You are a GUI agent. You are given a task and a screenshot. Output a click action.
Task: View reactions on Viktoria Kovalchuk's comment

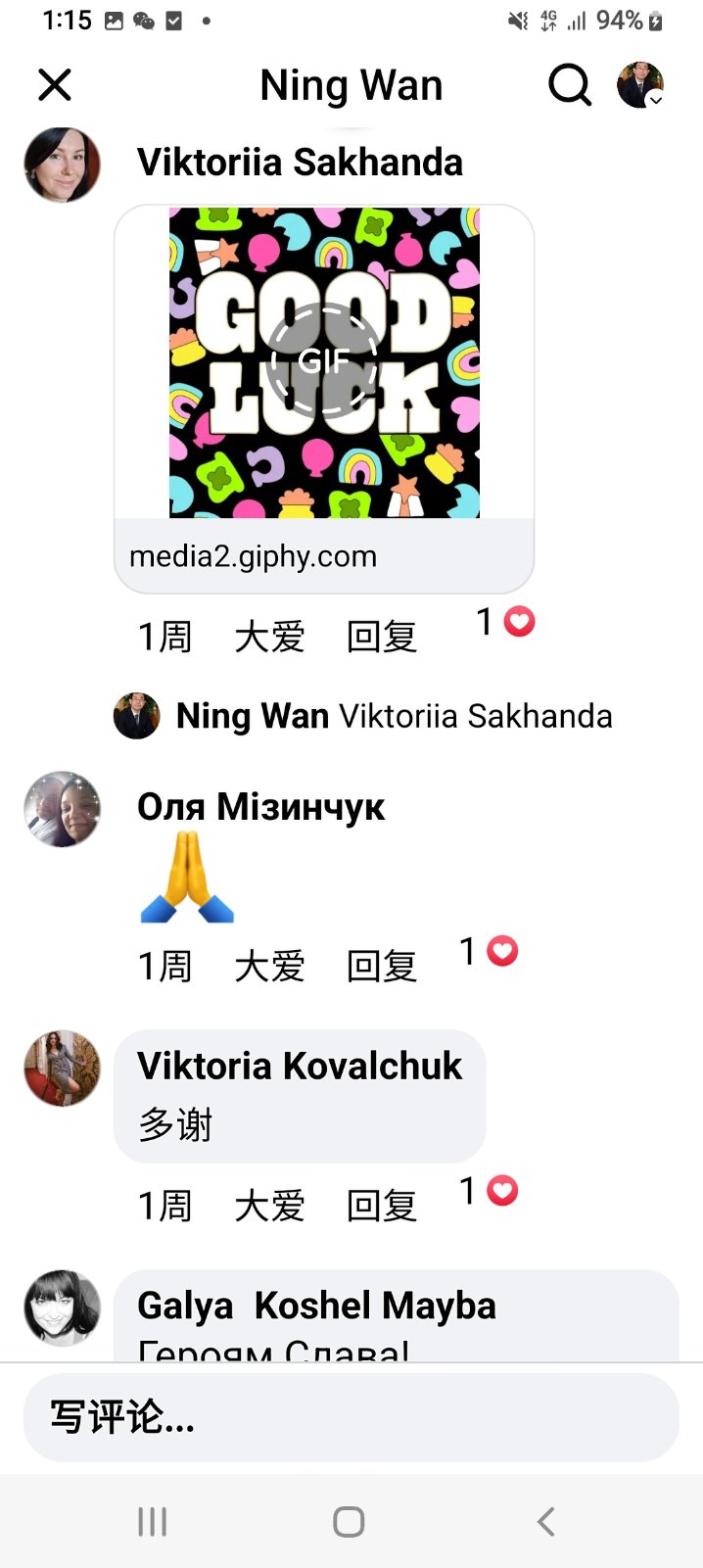click(490, 1191)
